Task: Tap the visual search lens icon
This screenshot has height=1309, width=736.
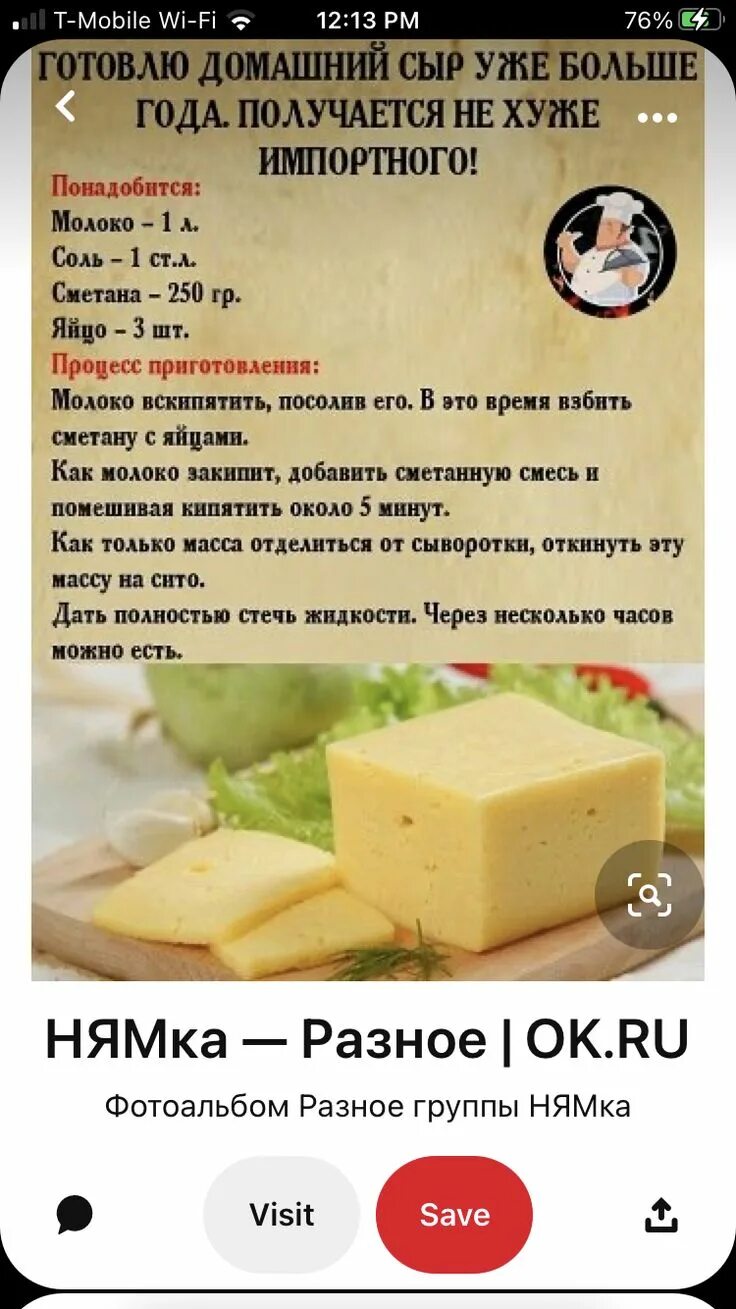Action: (x=649, y=894)
